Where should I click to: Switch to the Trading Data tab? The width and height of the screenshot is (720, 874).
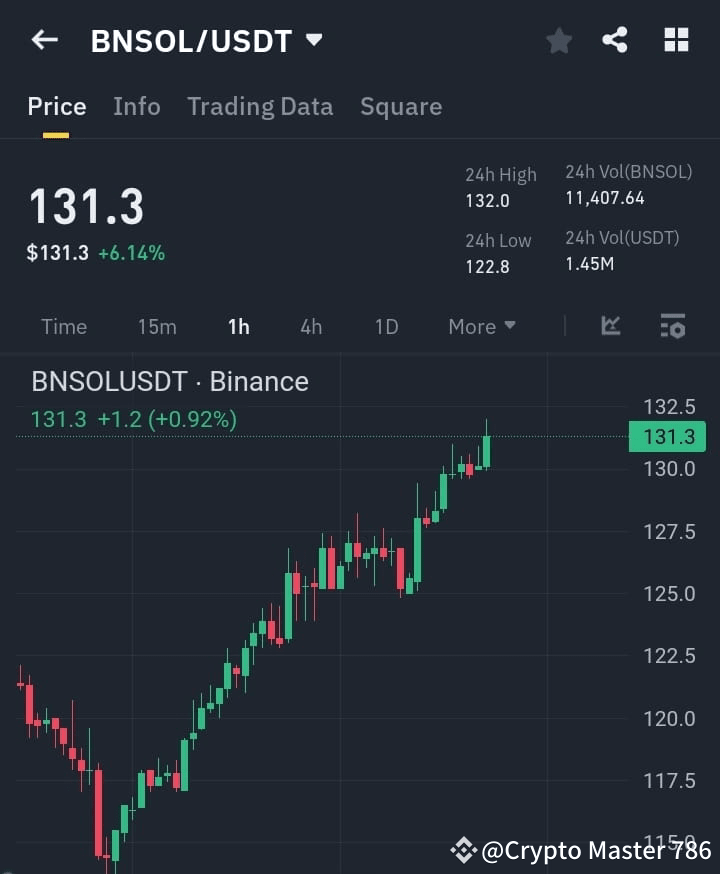tap(260, 106)
